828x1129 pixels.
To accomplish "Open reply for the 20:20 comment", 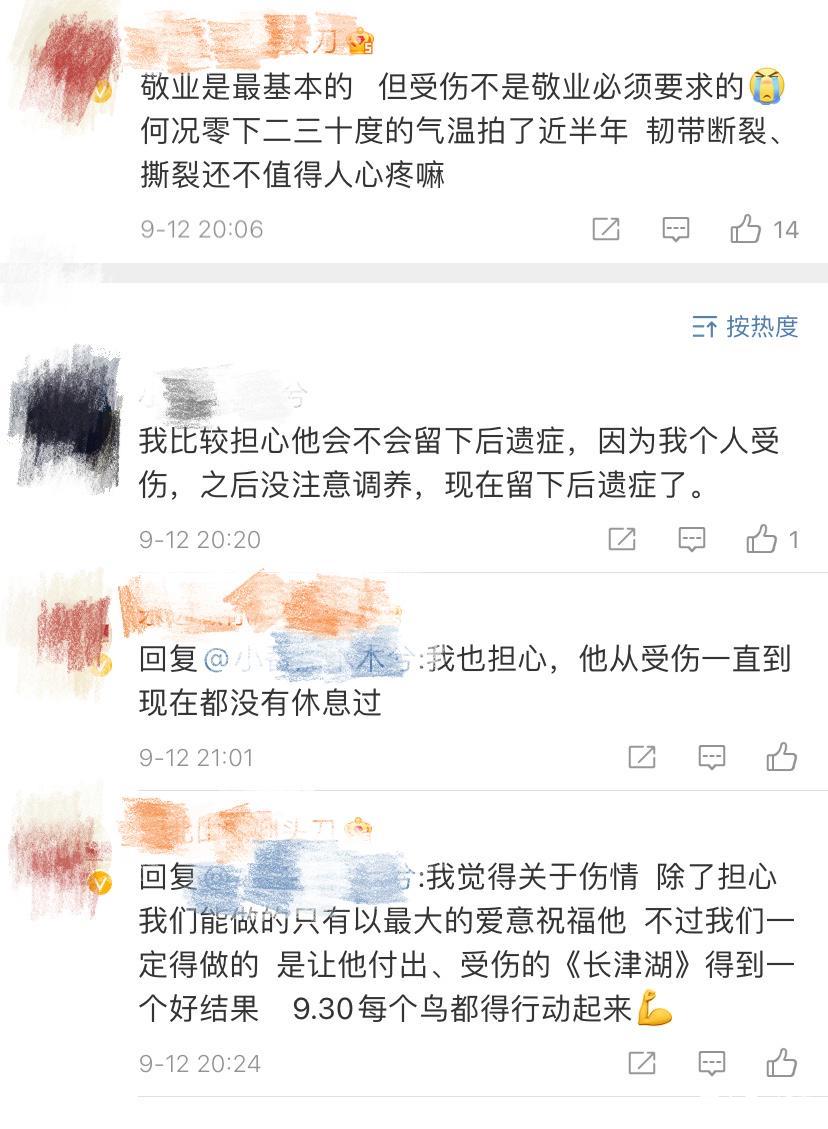I will click(692, 540).
